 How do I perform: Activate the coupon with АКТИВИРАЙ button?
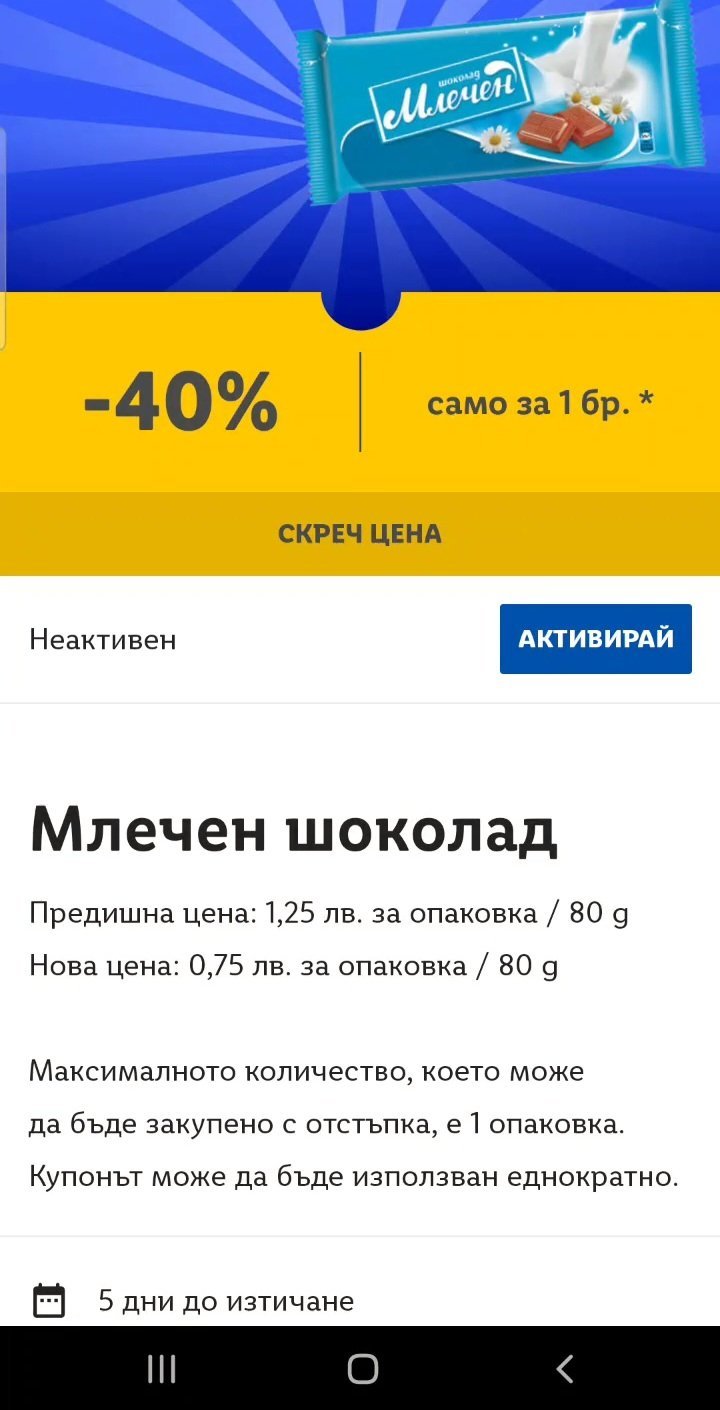tap(595, 639)
